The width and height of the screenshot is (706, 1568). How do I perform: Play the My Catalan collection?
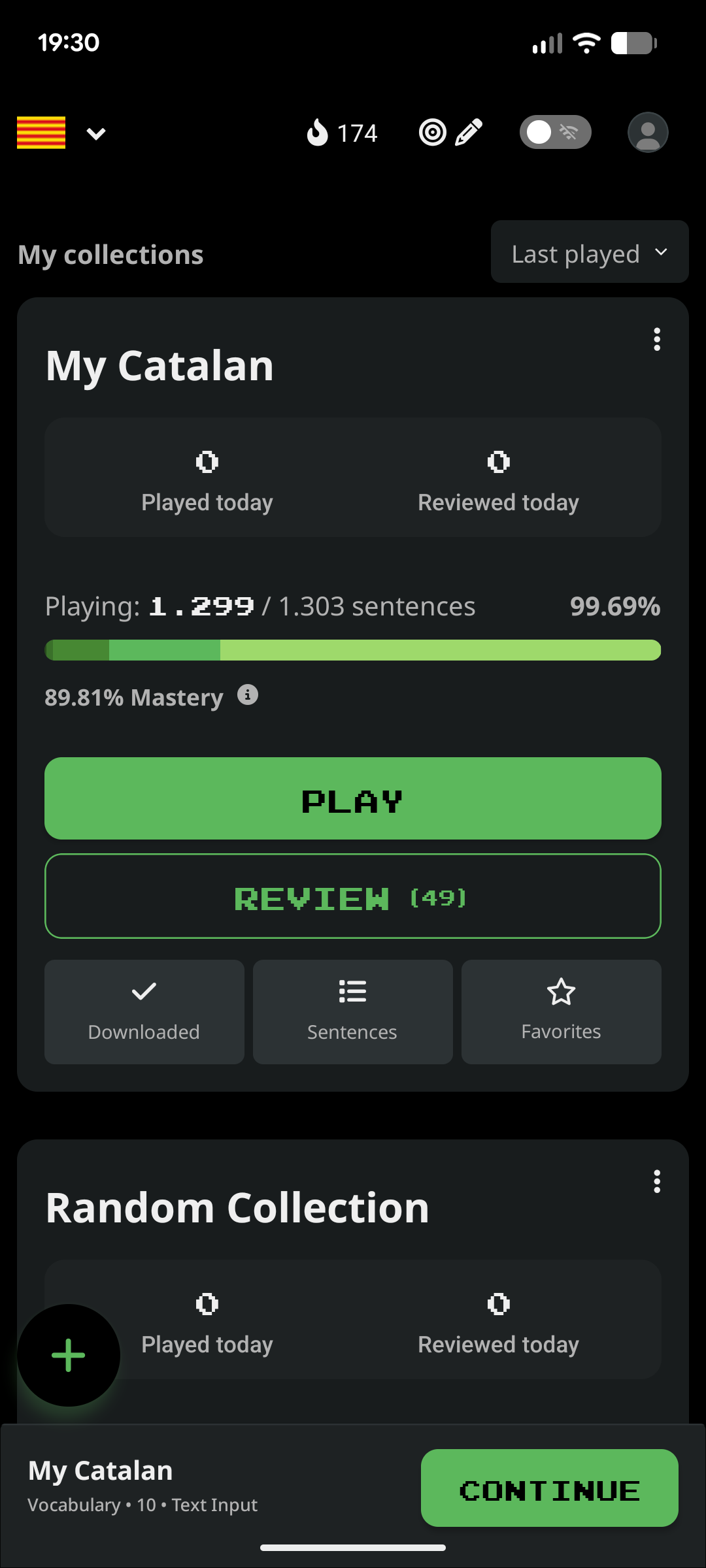click(353, 798)
